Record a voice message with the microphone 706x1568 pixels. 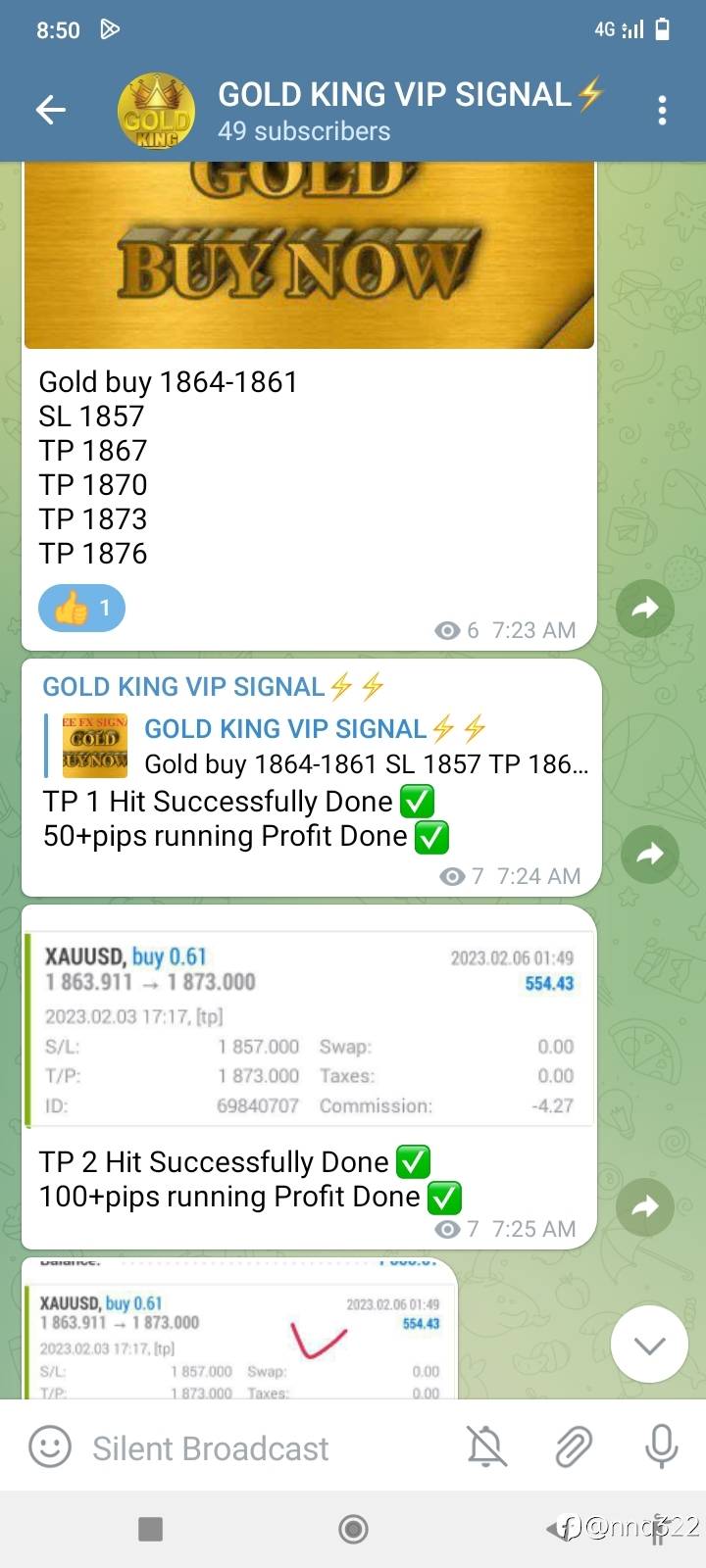661,1447
